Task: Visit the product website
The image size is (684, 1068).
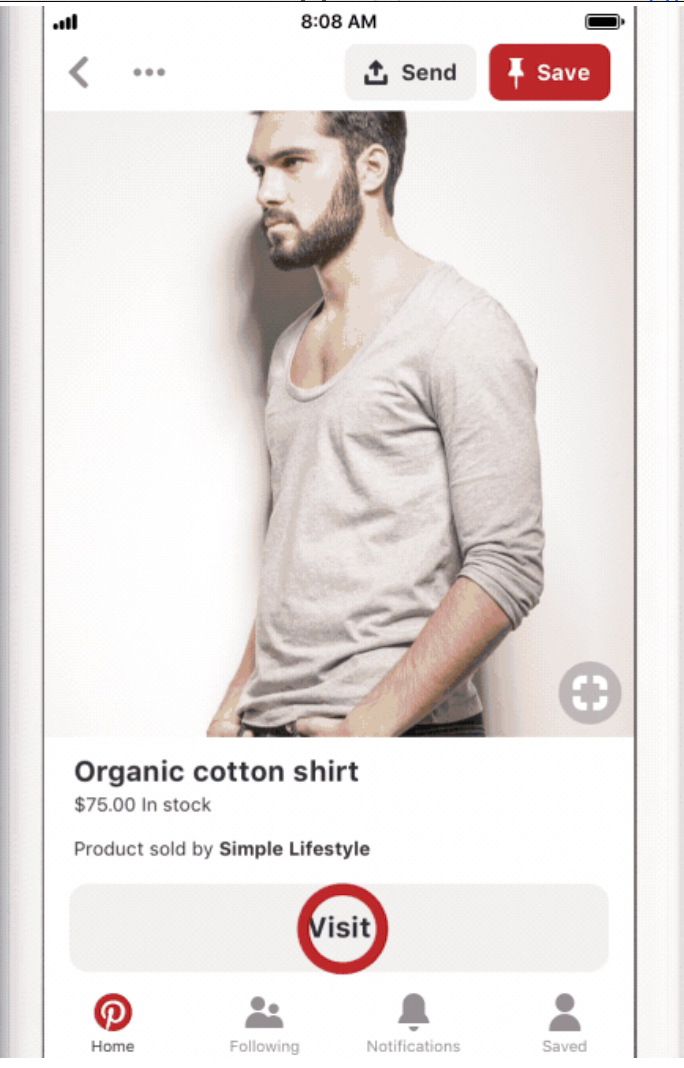Action: coord(339,927)
